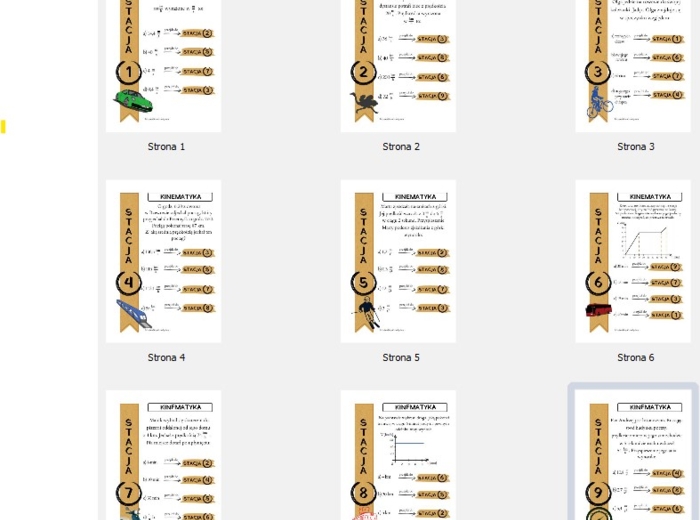Image resolution: width=700 pixels, height=520 pixels.
Task: Open the Stacja 7 page thumbnail
Action: [x=164, y=456]
